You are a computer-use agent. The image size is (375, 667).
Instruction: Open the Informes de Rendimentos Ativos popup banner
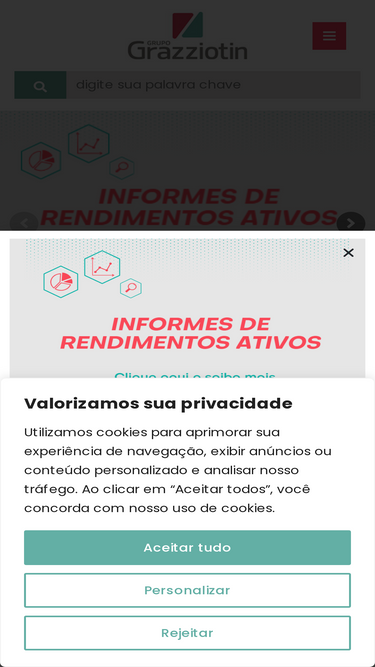(x=187, y=308)
